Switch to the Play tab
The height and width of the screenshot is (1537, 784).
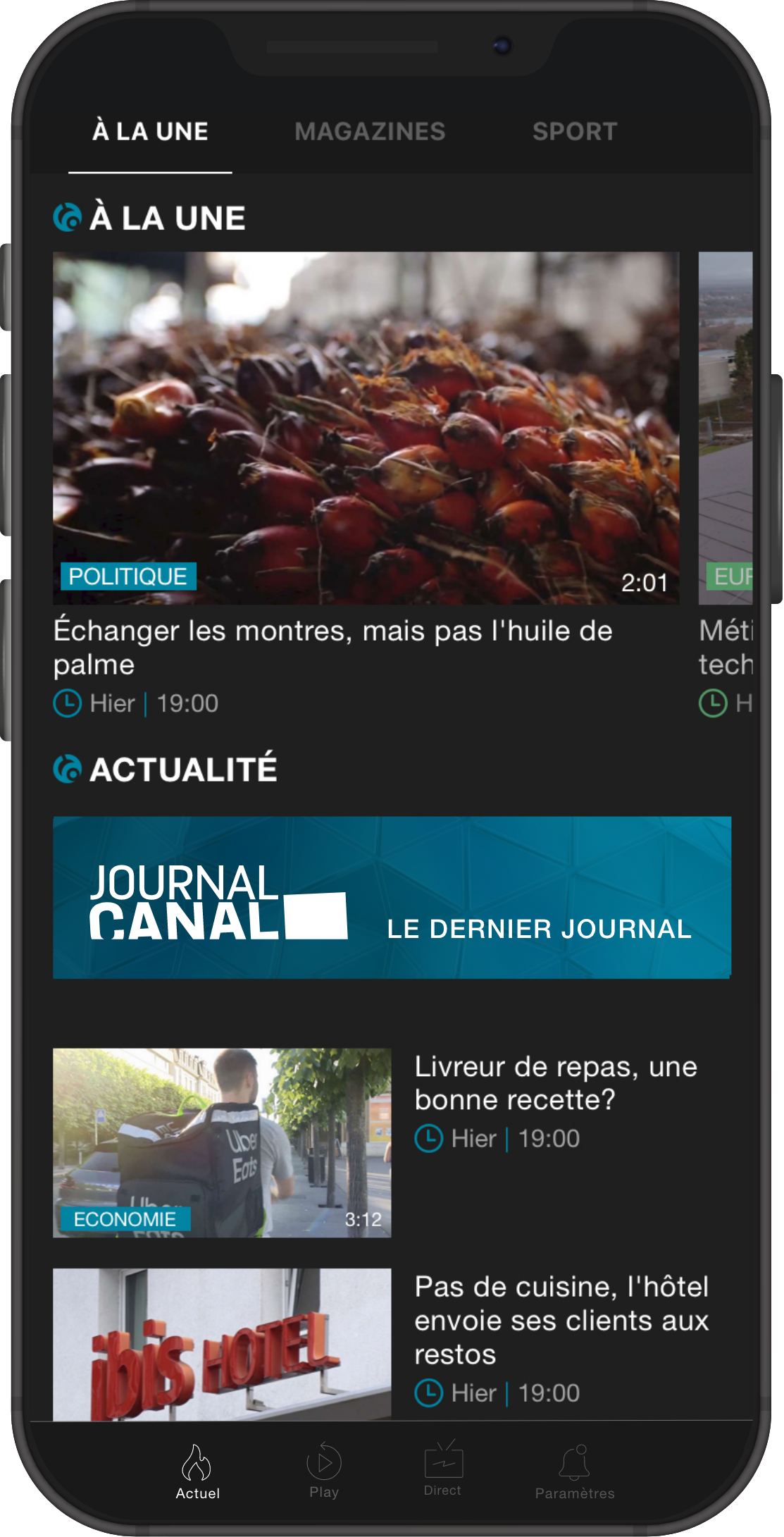tap(324, 1471)
